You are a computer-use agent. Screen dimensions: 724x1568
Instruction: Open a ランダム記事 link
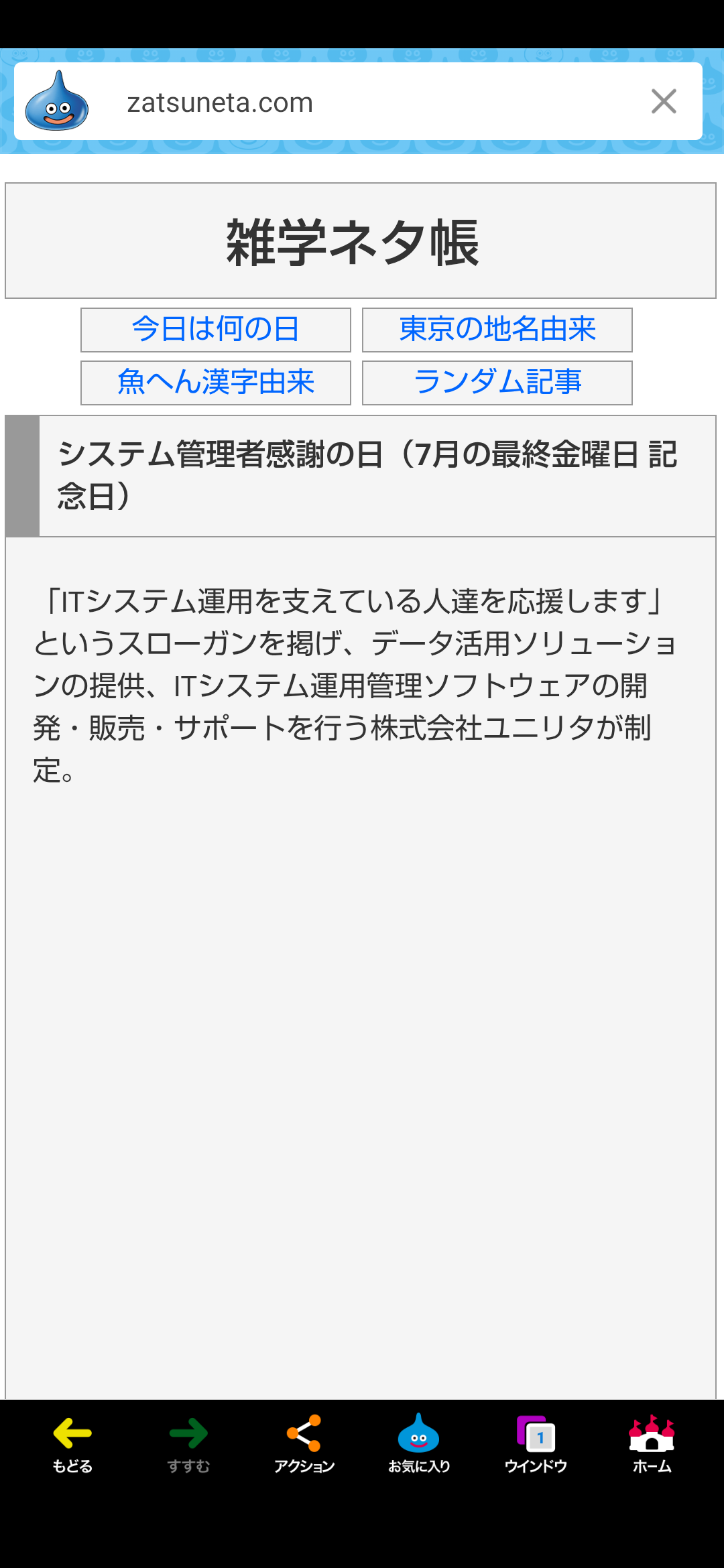(497, 383)
